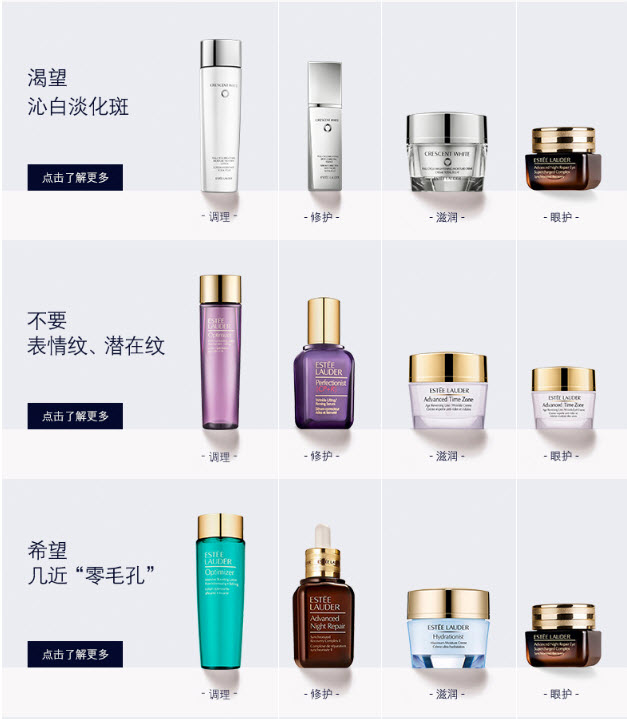Tap 点击了解更多 under 沁白淡化斑
Screen dimensions: 627x719
pos(75,178)
